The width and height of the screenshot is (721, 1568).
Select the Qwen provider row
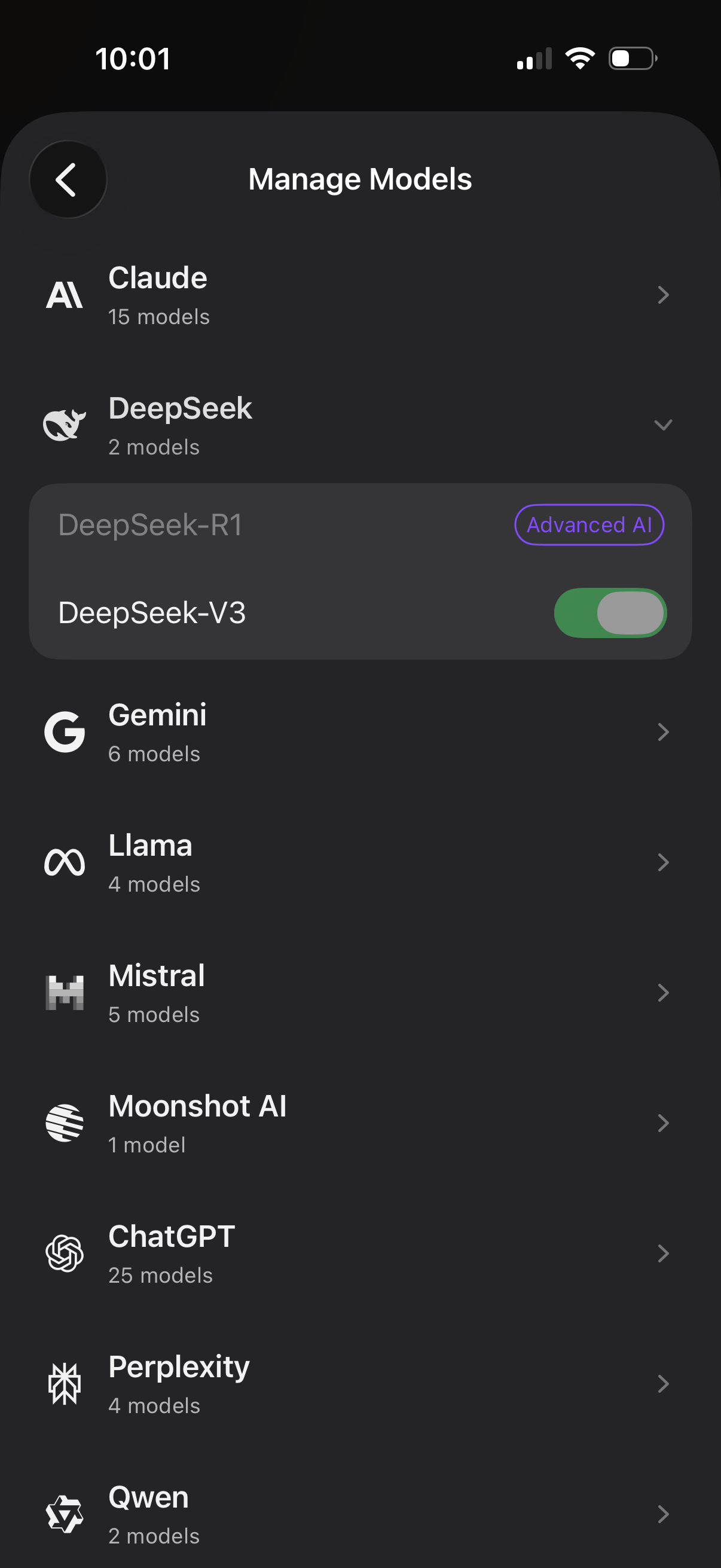coord(360,1513)
